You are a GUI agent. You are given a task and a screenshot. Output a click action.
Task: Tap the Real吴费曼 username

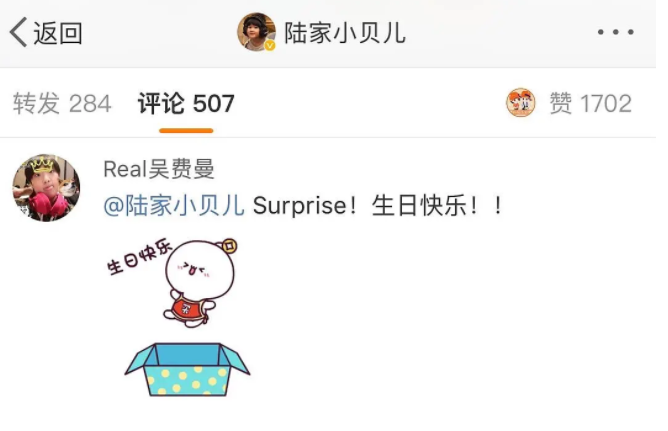point(159,169)
